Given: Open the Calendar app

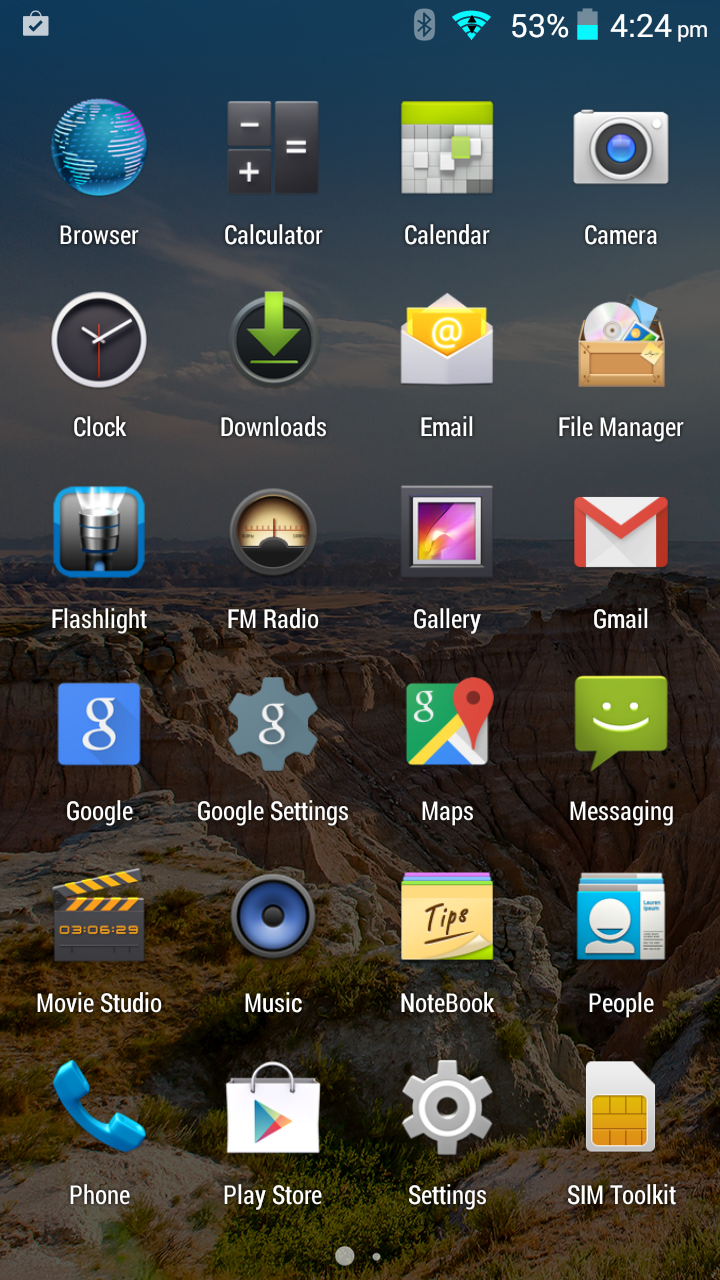Looking at the screenshot, I should [447, 148].
